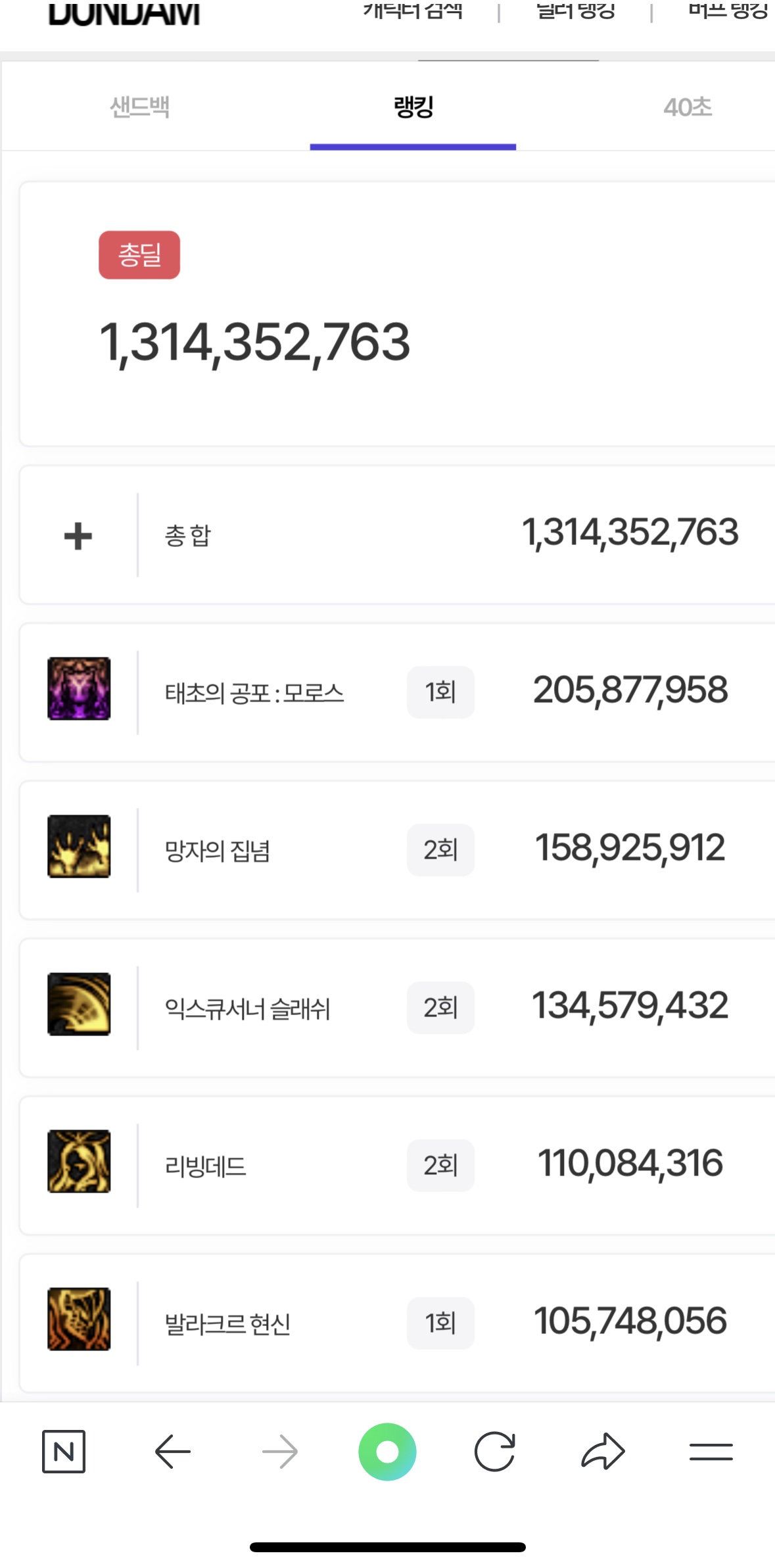This screenshot has width=775, height=1568.
Task: Share this page via share arrow
Action: tap(603, 1451)
